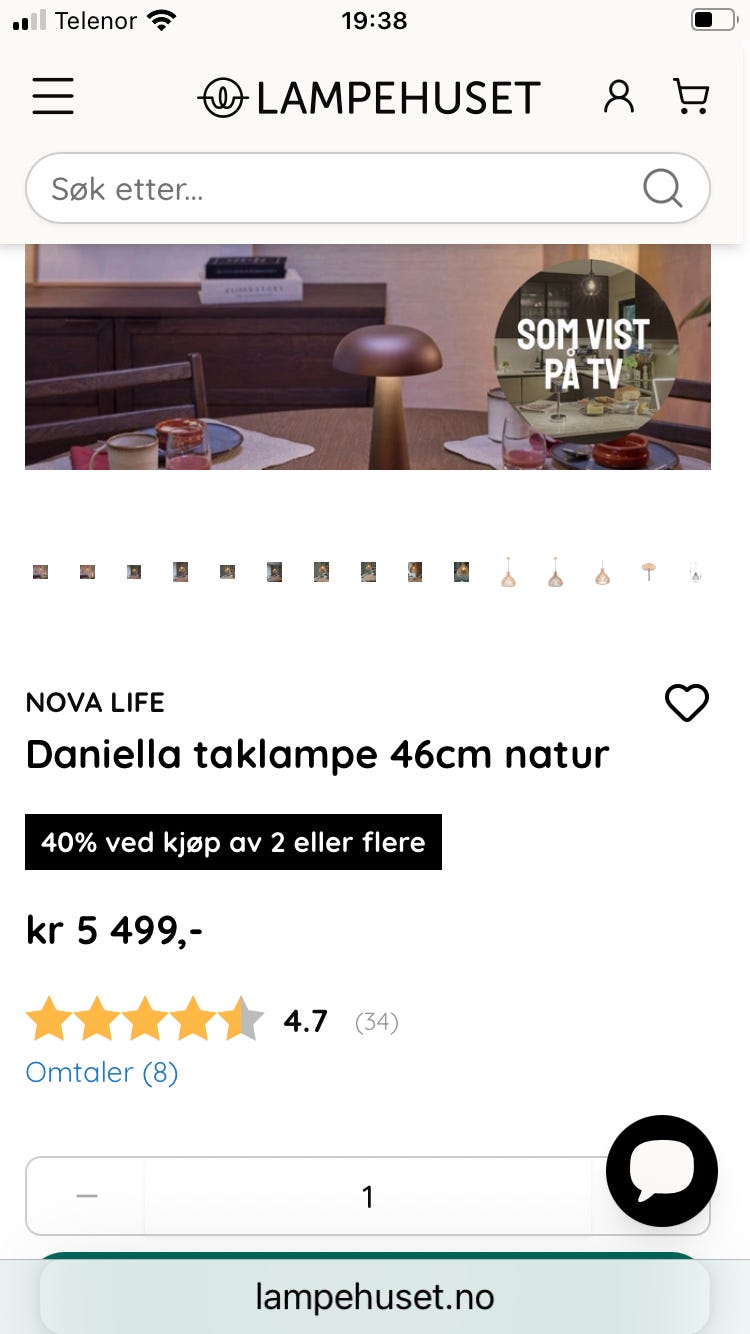750x1334 pixels.
Task: Tap the battery indicator in the status bar
Action: tap(712, 17)
